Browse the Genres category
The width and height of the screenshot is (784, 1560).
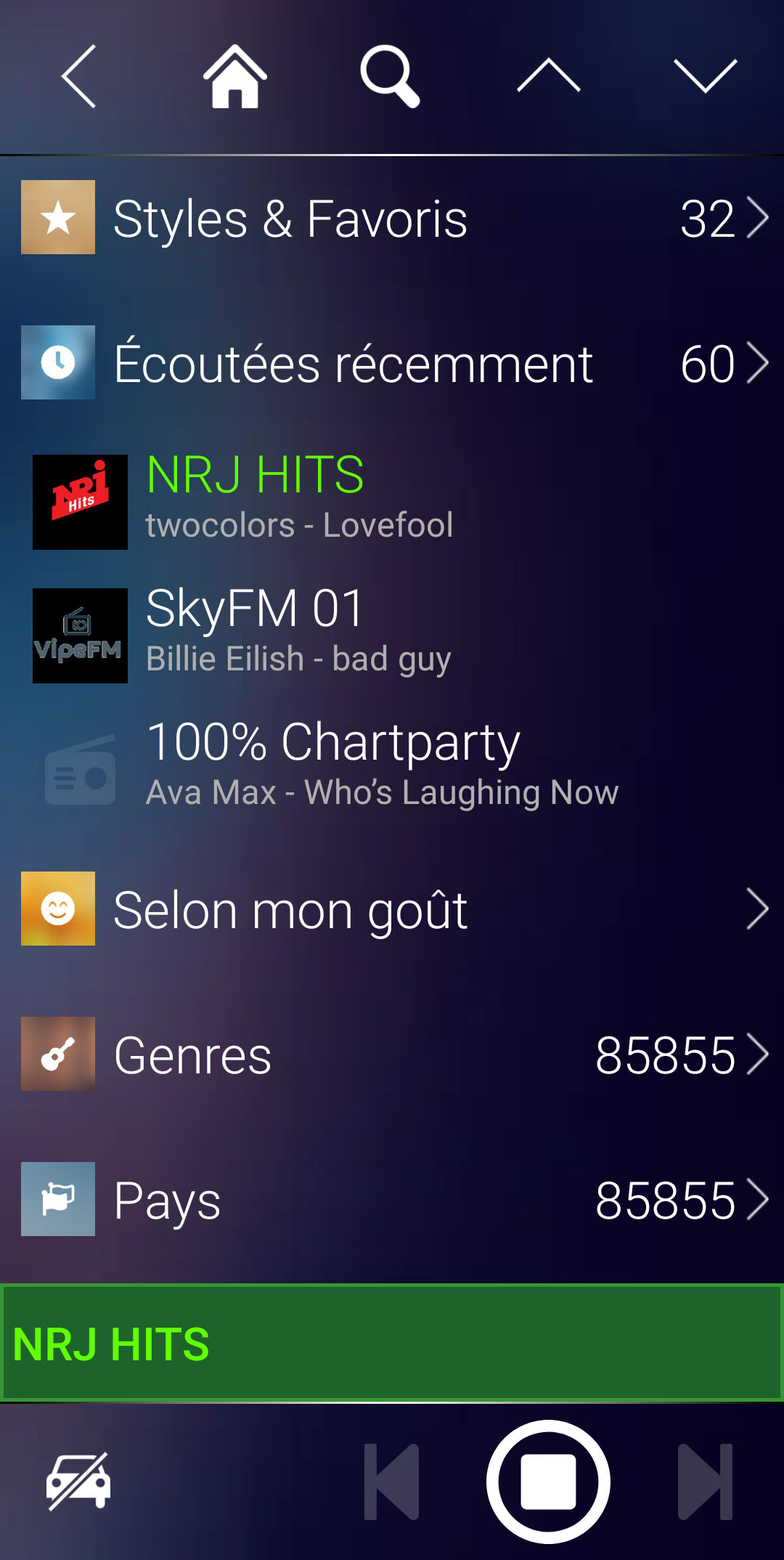coord(392,1055)
